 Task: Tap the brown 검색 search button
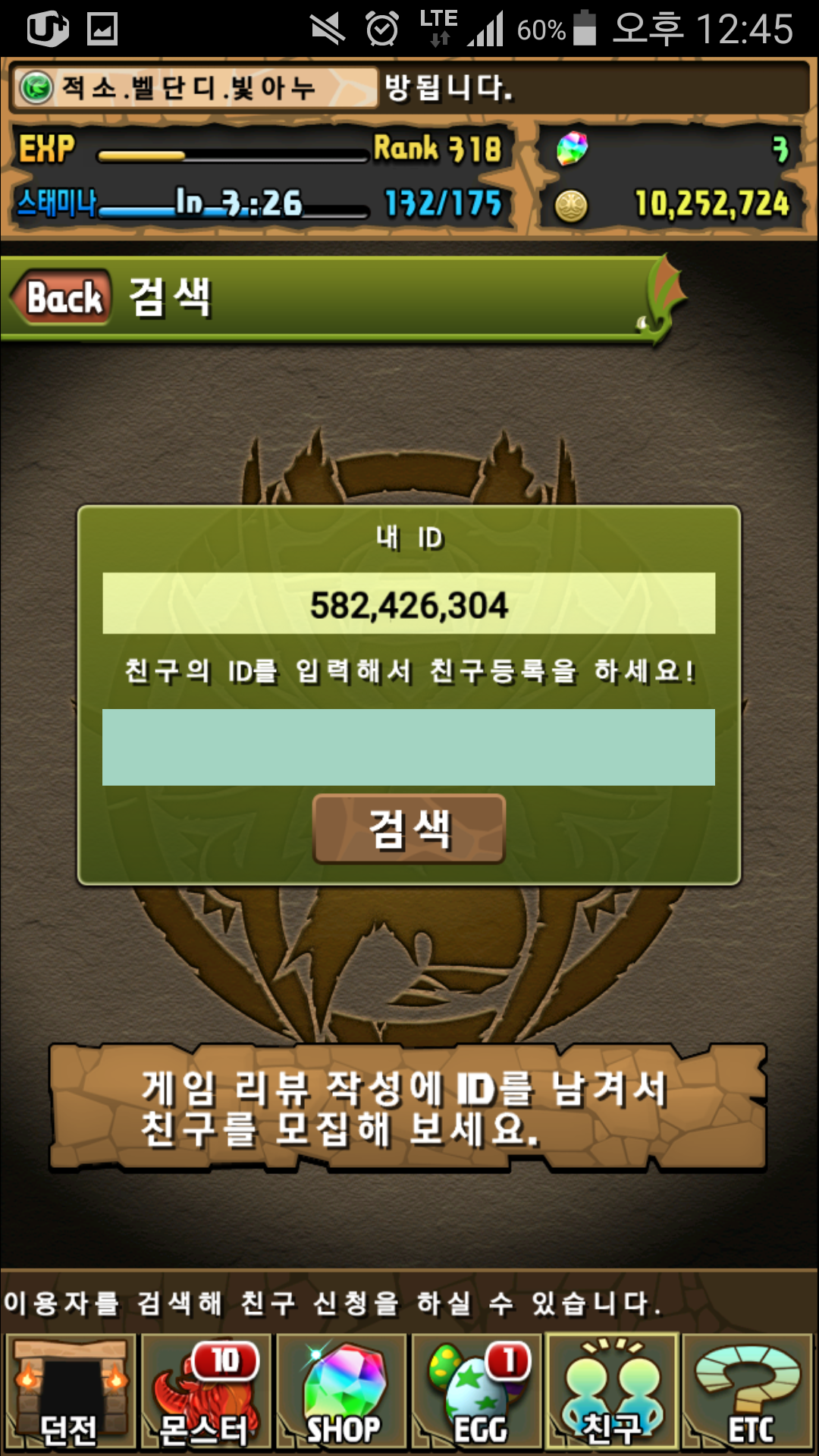pos(409,829)
